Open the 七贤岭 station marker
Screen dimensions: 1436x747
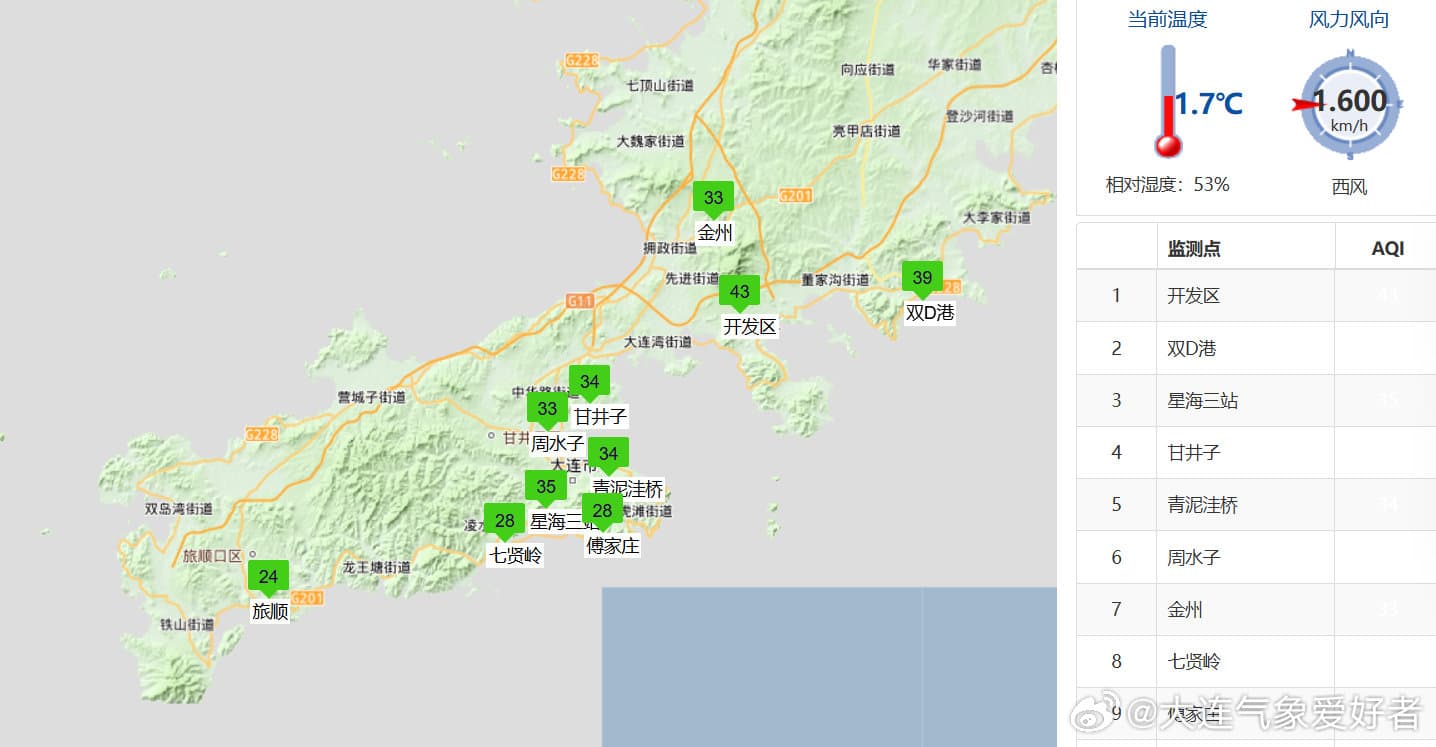[x=504, y=520]
